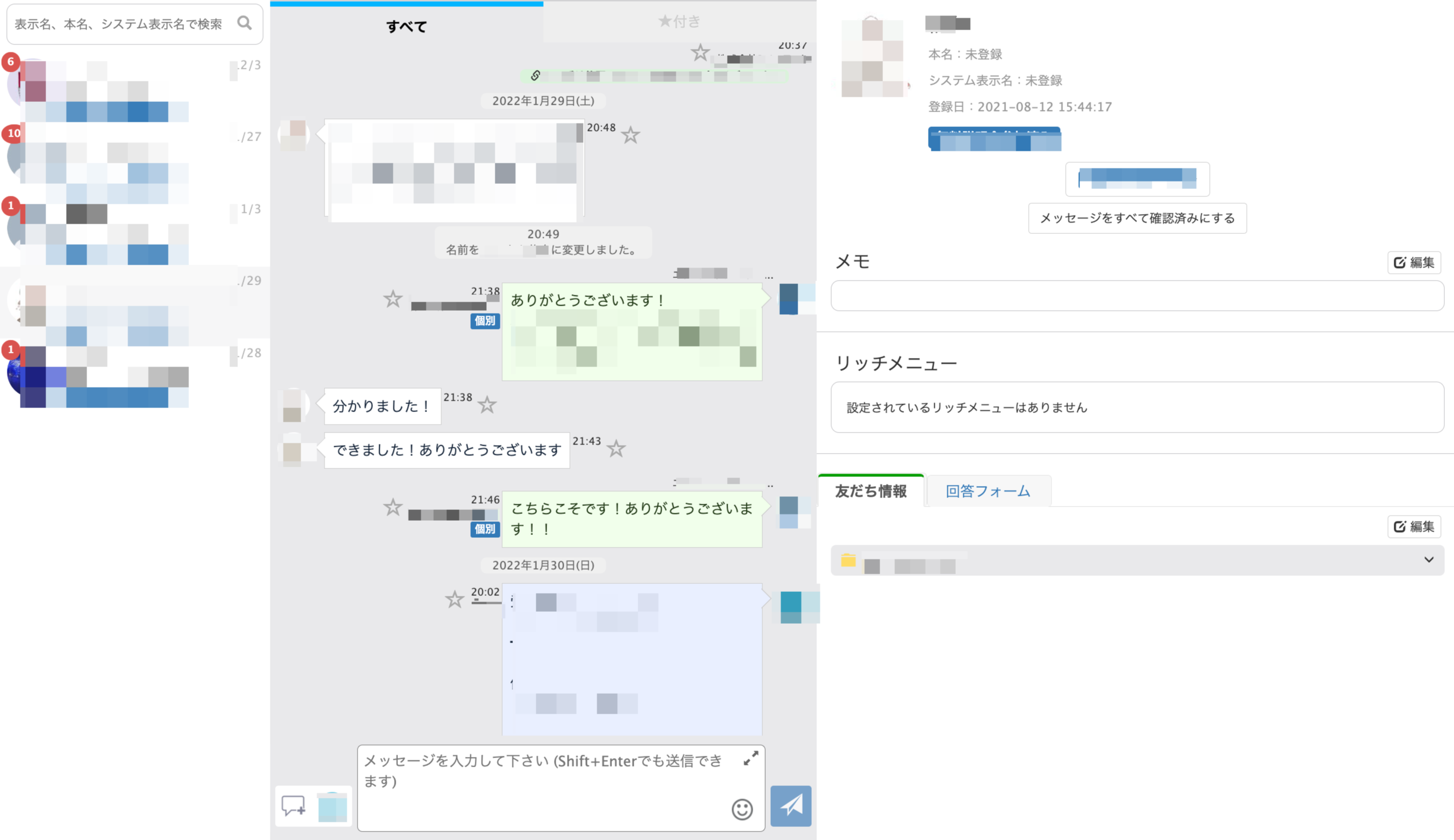
Task: Open the chat thread with 10 unread
Action: click(x=133, y=162)
